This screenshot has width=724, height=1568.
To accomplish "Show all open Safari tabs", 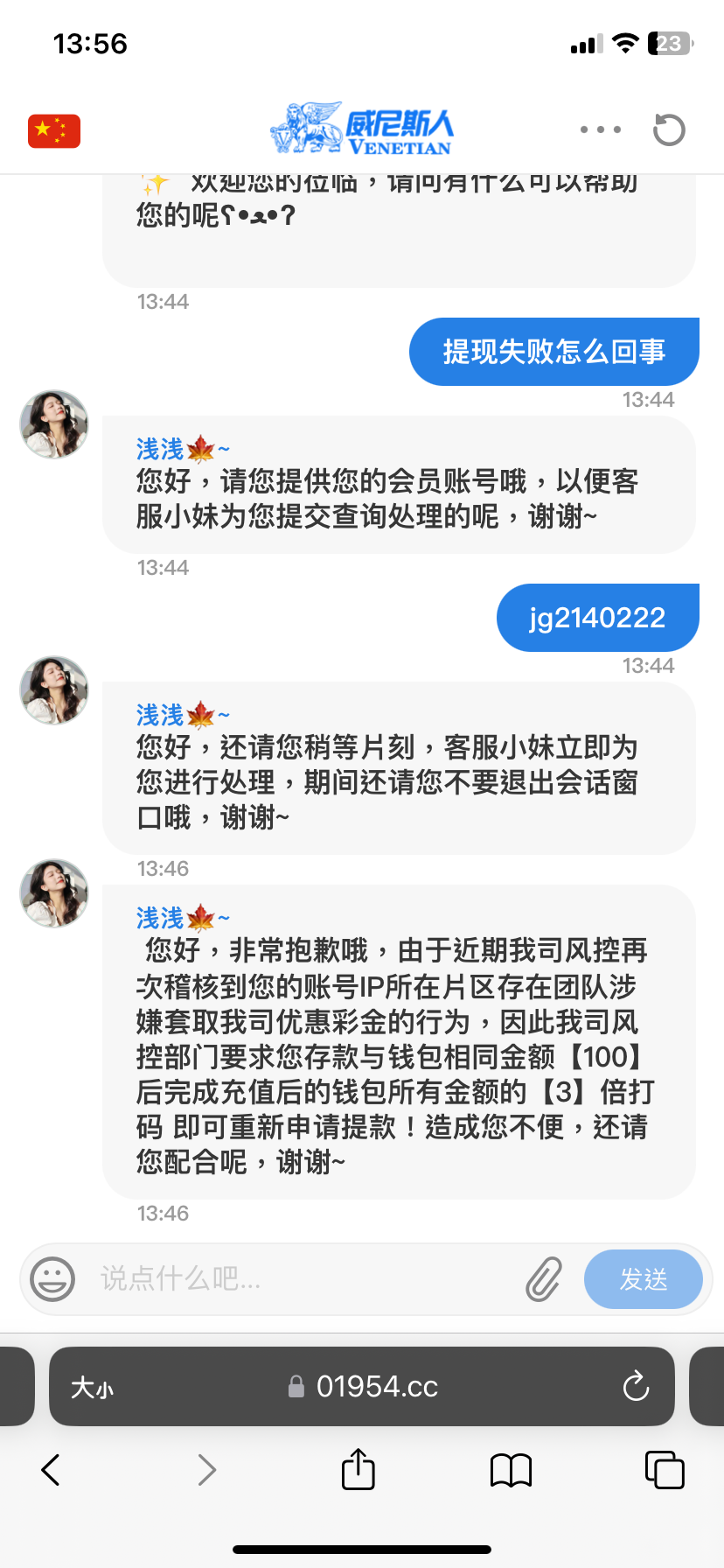I will pyautogui.click(x=664, y=1470).
